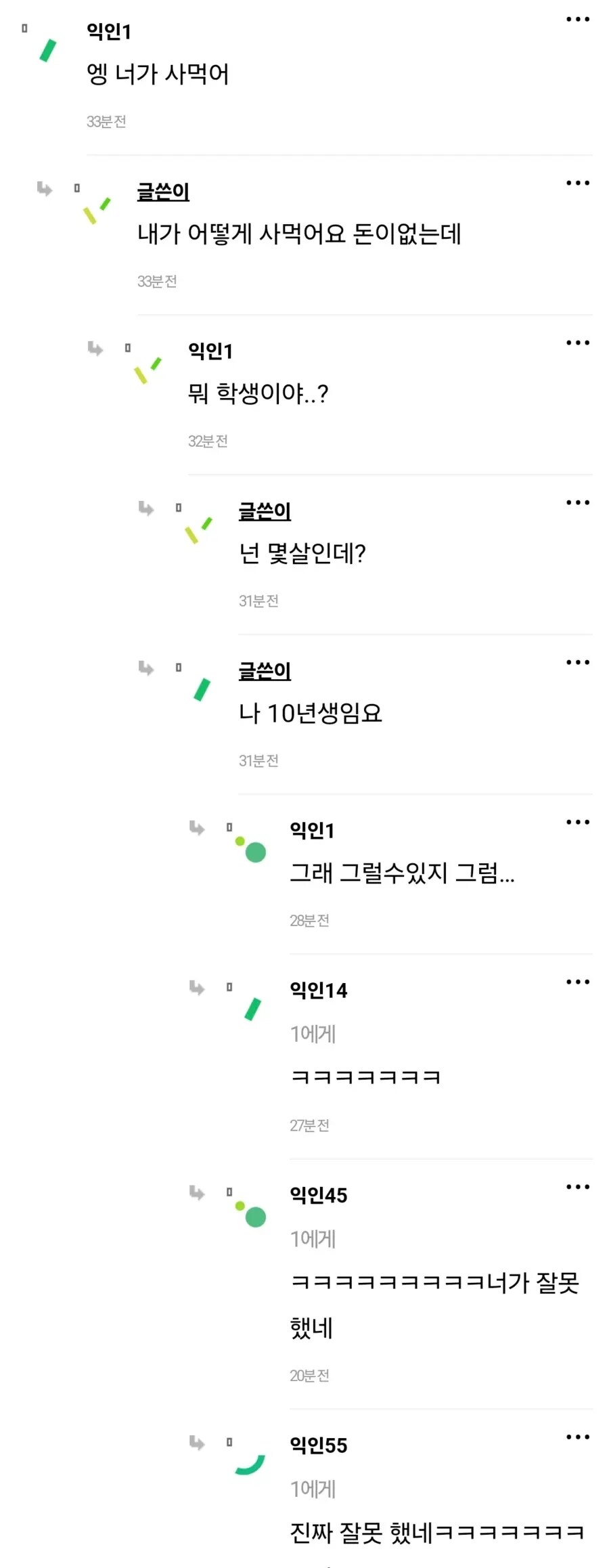Tap three dots beside "뭐 학생이야..?" reply
Image resolution: width=609 pixels, height=1568 pixels.
pos(577,343)
